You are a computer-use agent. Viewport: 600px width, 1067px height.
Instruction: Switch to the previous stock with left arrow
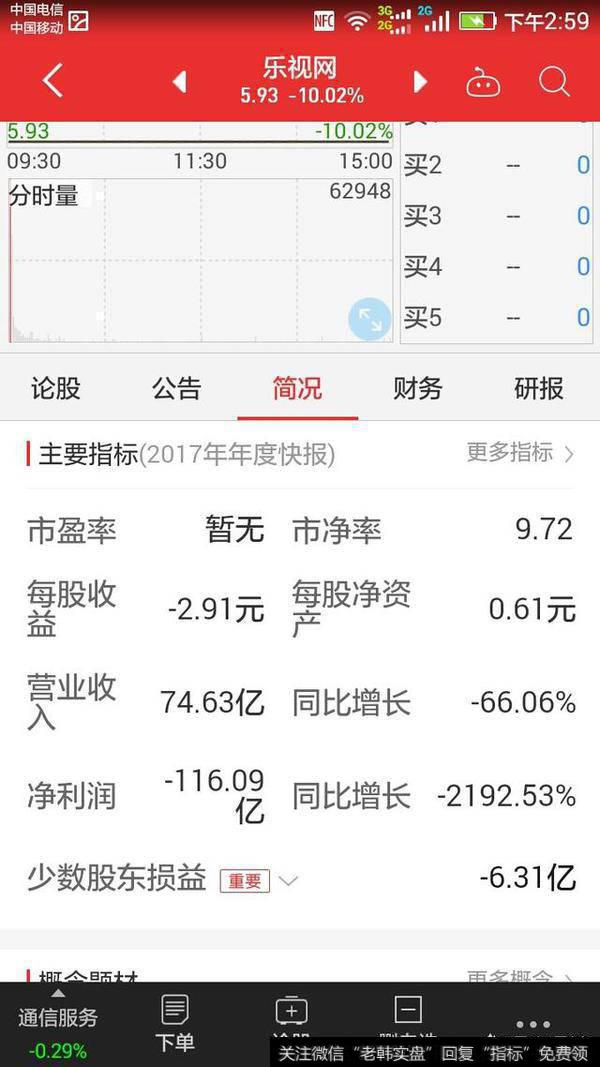[180, 81]
